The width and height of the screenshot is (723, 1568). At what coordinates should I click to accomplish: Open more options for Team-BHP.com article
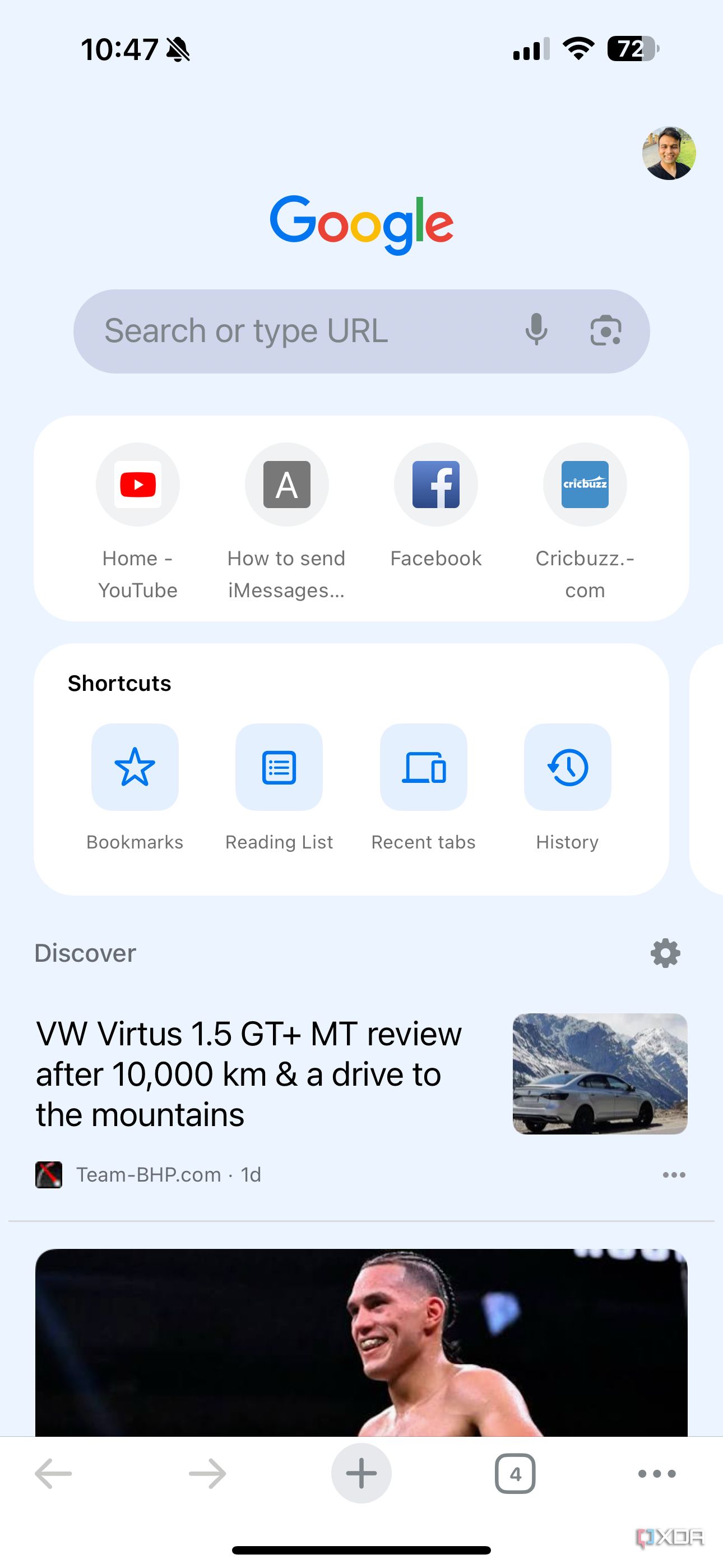click(x=674, y=1175)
